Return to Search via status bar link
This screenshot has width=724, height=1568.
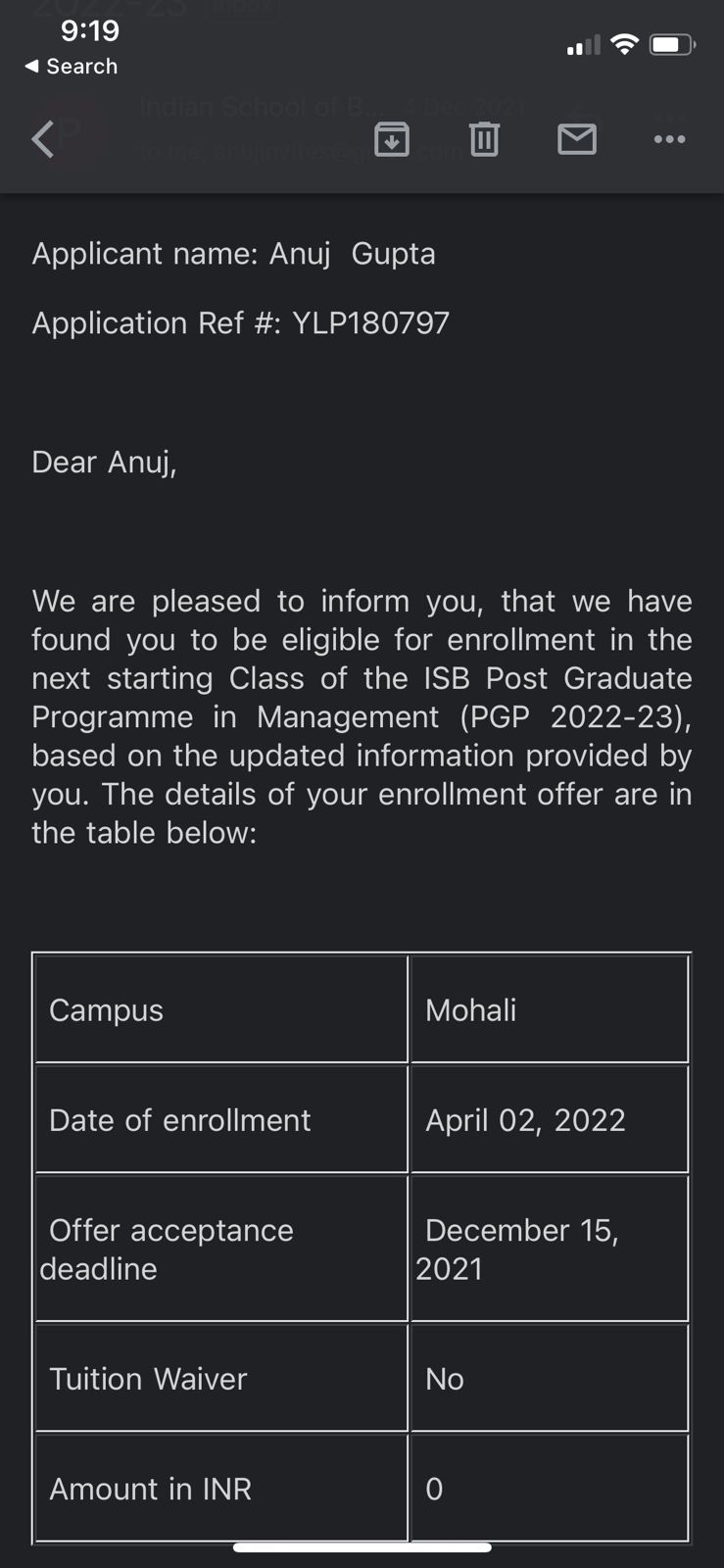(71, 67)
